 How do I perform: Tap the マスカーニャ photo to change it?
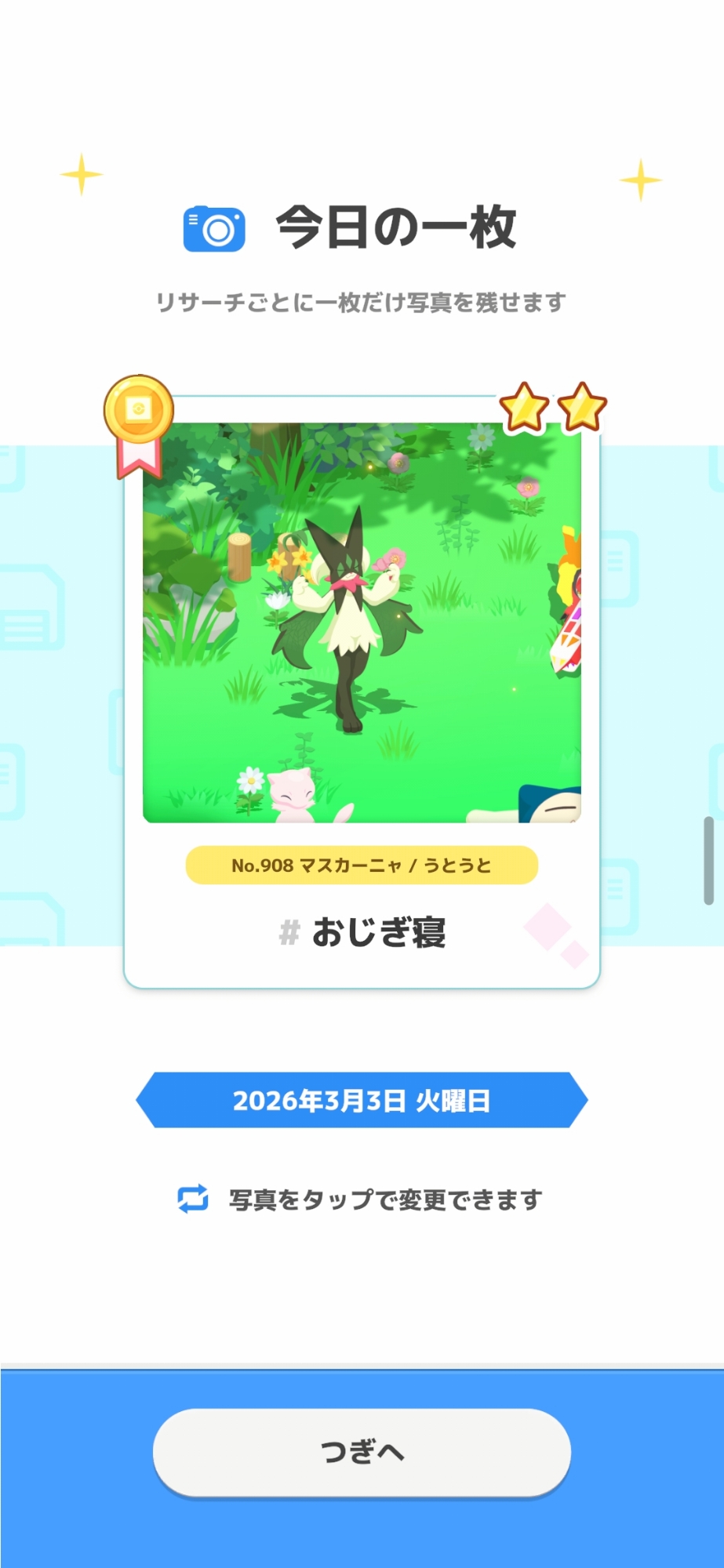tap(362, 623)
